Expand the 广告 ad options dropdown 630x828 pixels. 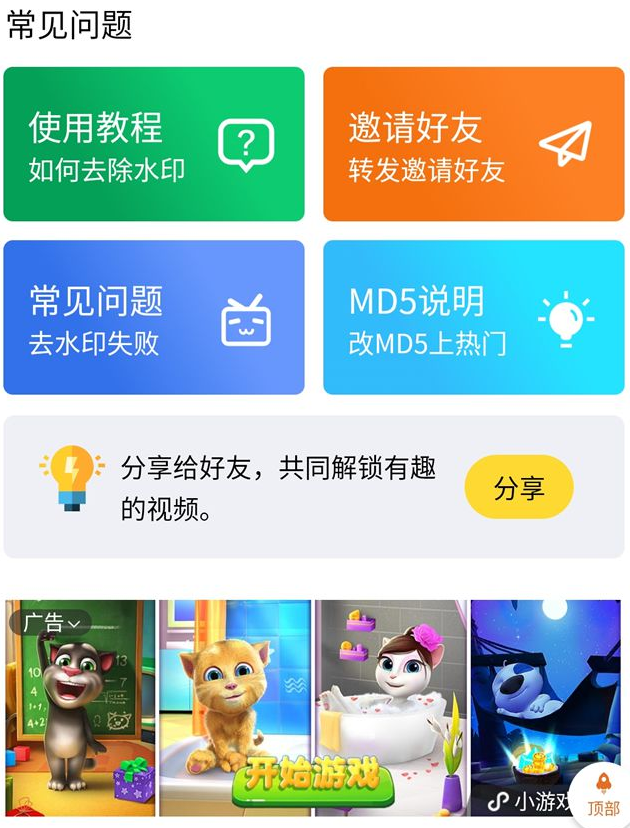(50, 623)
